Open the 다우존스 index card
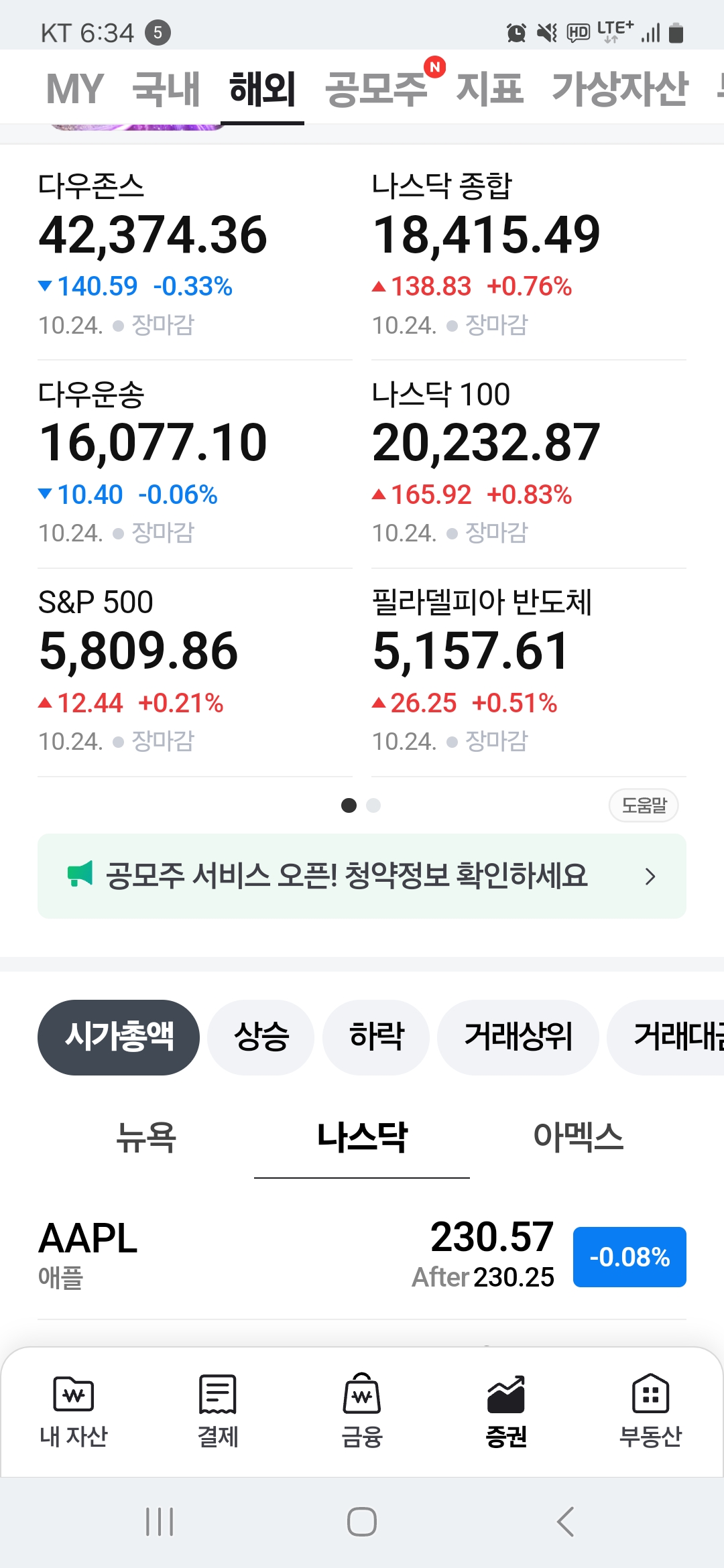Image resolution: width=724 pixels, height=1568 pixels. tap(194, 255)
